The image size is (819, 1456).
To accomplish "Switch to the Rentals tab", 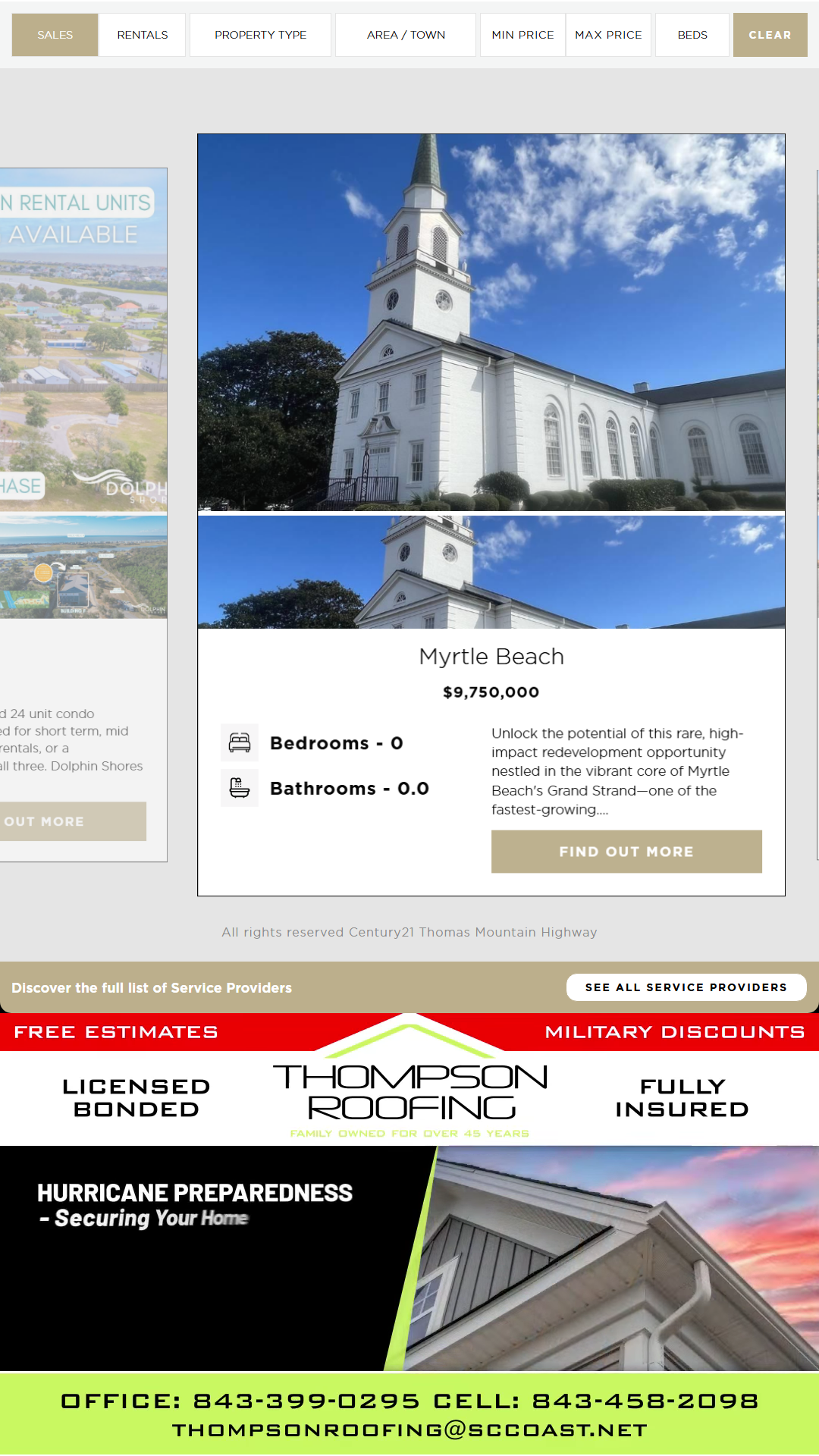I will [x=143, y=35].
